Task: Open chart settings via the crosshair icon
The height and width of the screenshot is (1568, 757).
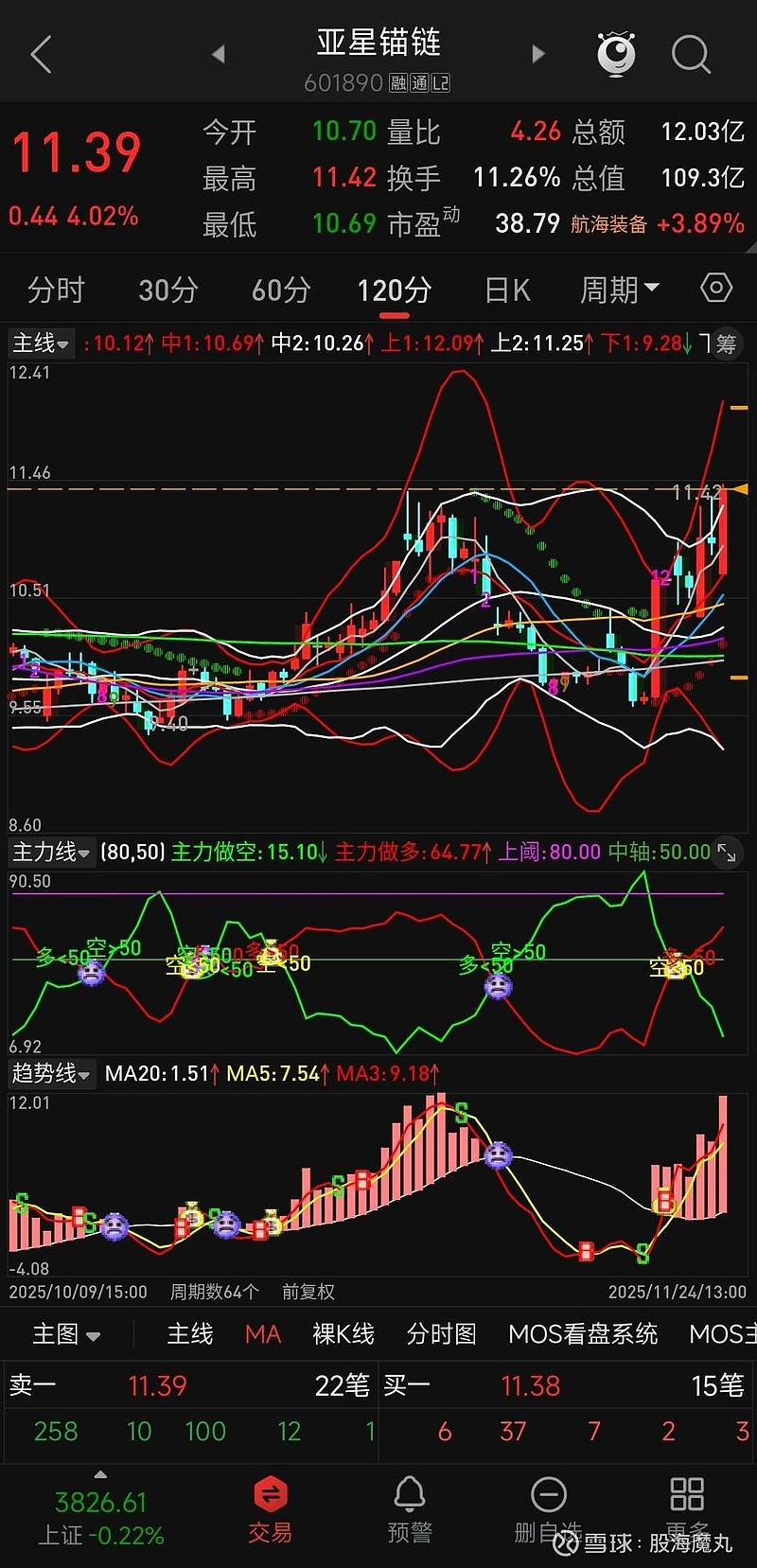Action: coord(716,289)
